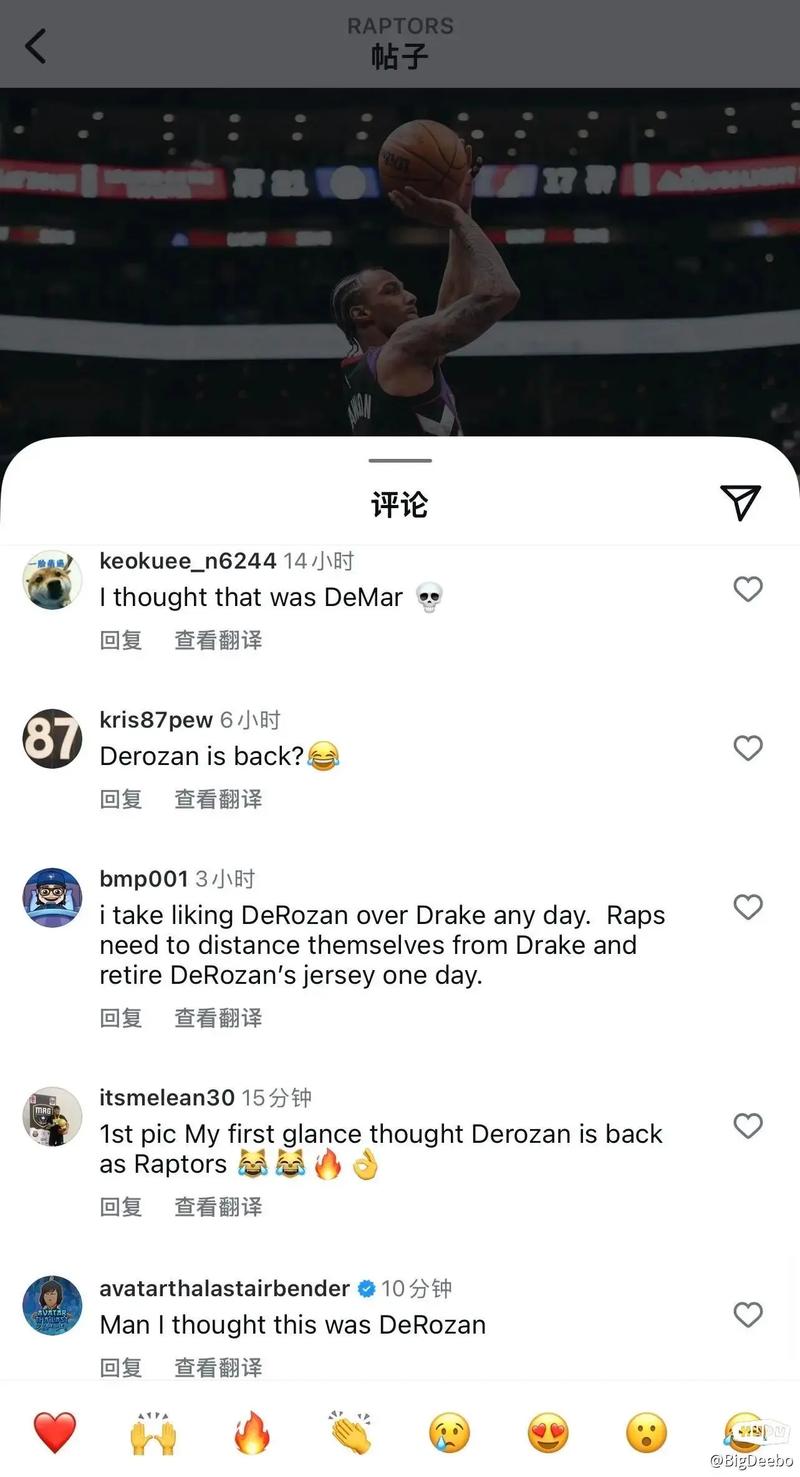This screenshot has width=800, height=1477.
Task: Open the share comment paper plane icon
Action: point(740,504)
